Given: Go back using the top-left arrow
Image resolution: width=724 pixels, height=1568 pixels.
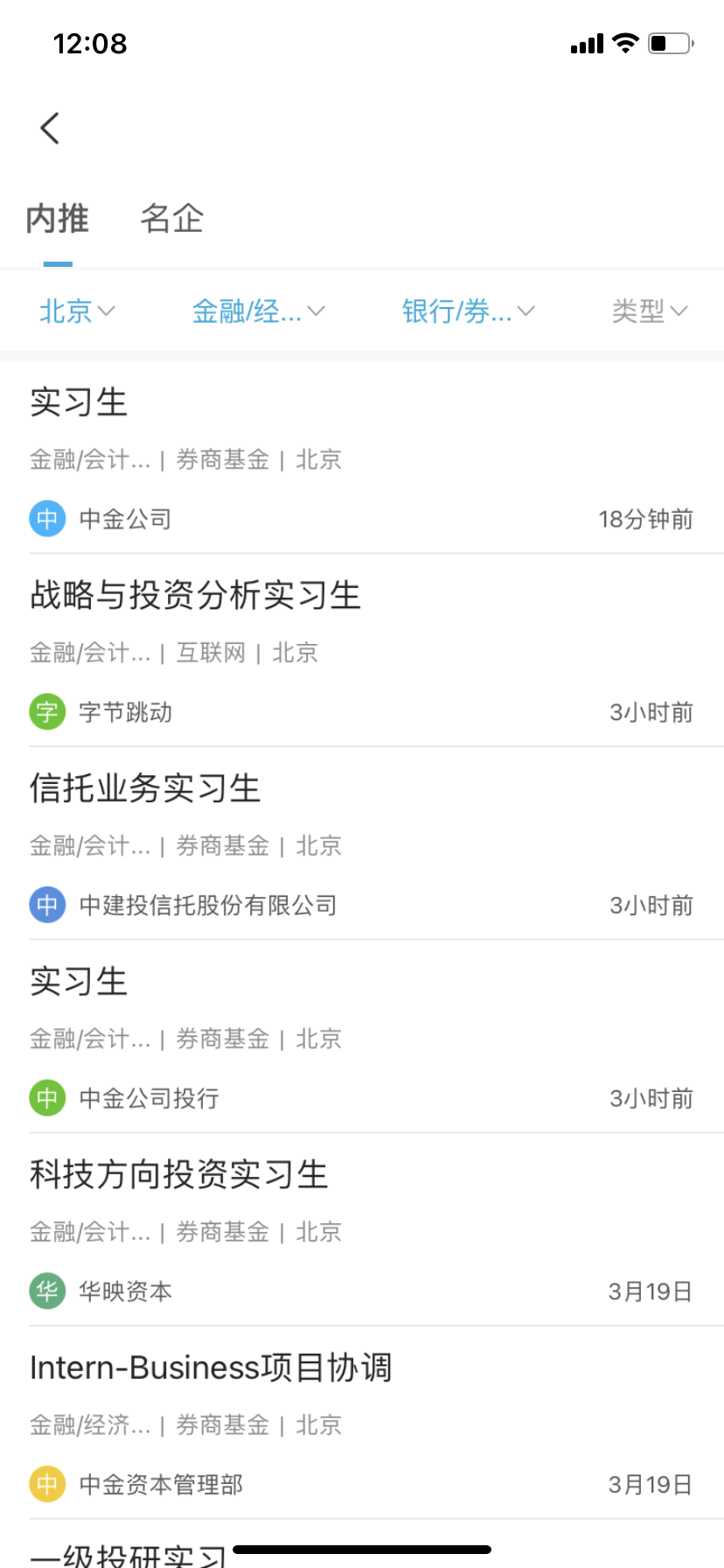Looking at the screenshot, I should [50, 128].
